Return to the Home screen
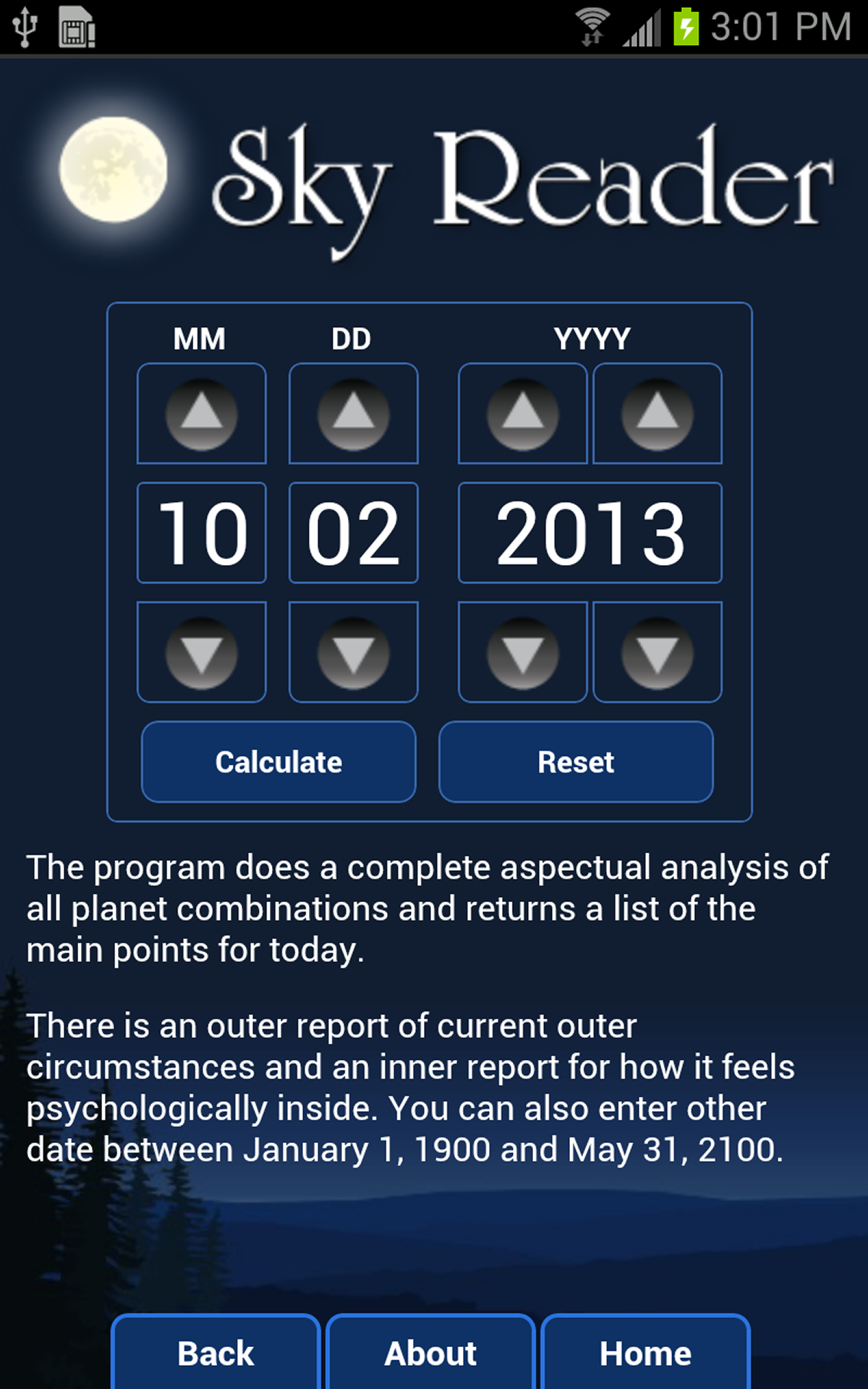The image size is (868, 1389). pyautogui.click(x=645, y=1353)
